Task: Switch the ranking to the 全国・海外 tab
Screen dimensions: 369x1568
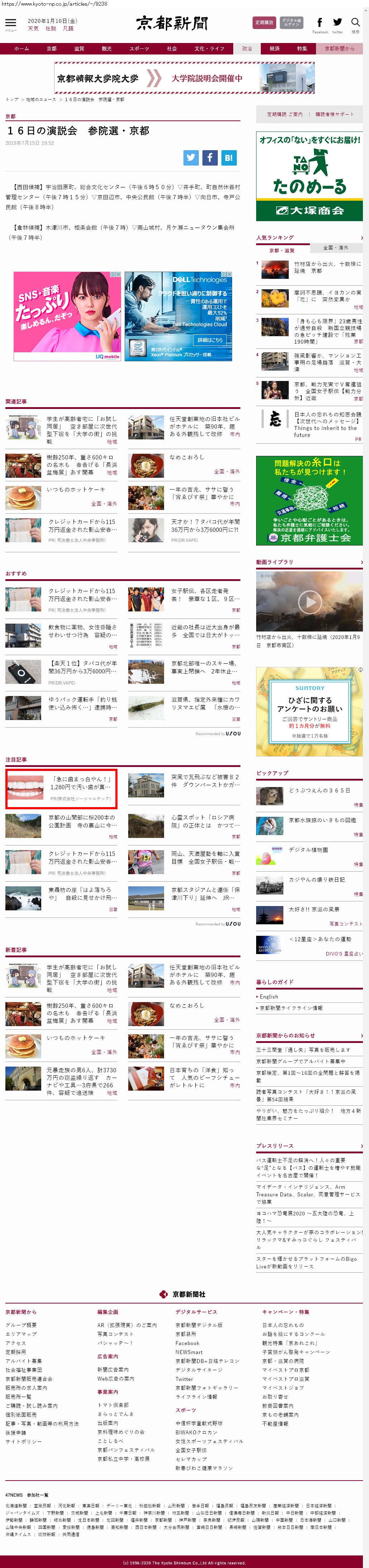Action: [336, 248]
